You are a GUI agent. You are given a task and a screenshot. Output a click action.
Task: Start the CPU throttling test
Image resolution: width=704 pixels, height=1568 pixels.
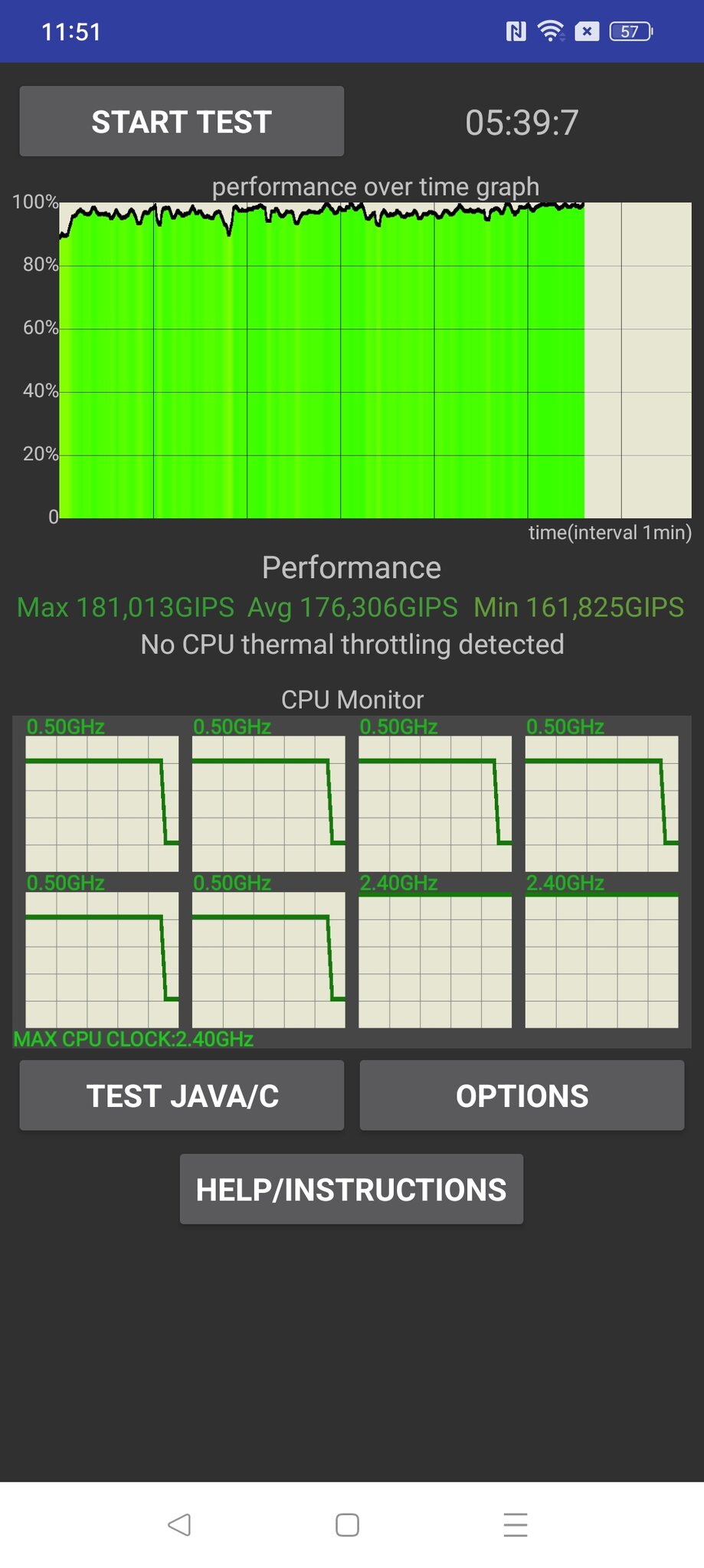point(182,122)
